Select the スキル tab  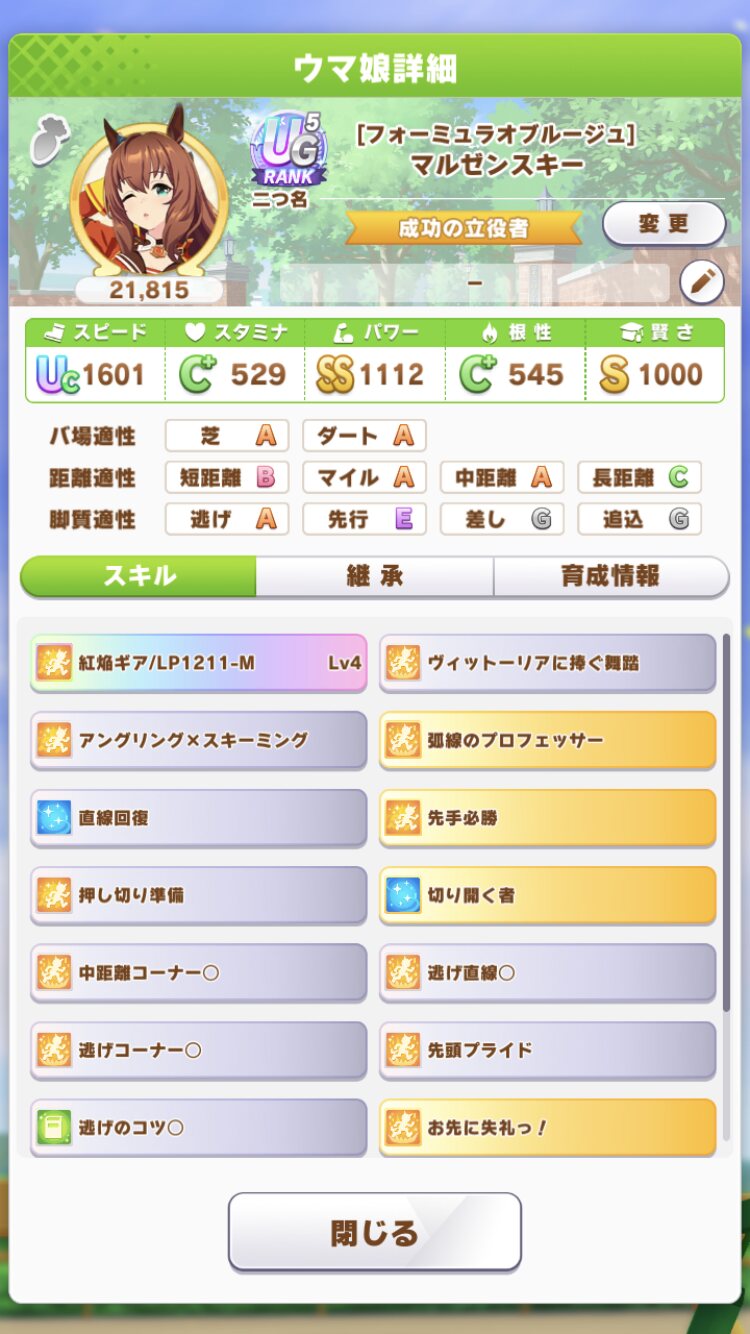(139, 576)
